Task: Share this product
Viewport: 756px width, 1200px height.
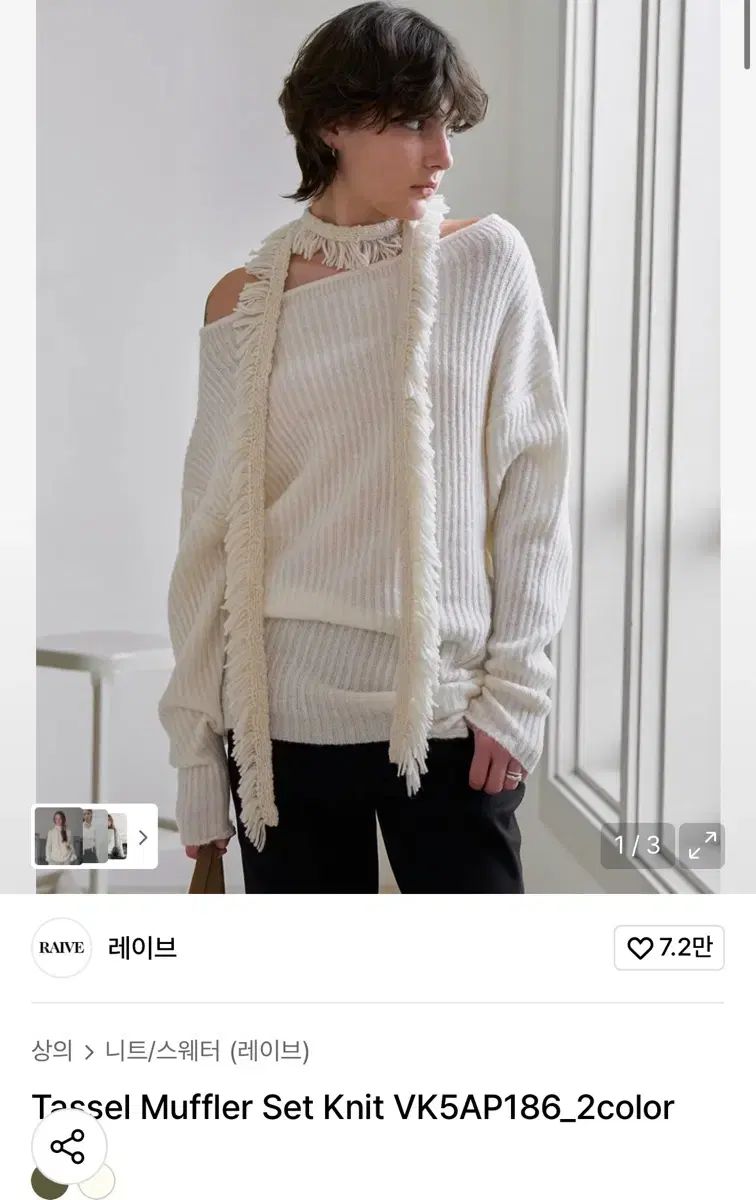Action: coord(68,1146)
